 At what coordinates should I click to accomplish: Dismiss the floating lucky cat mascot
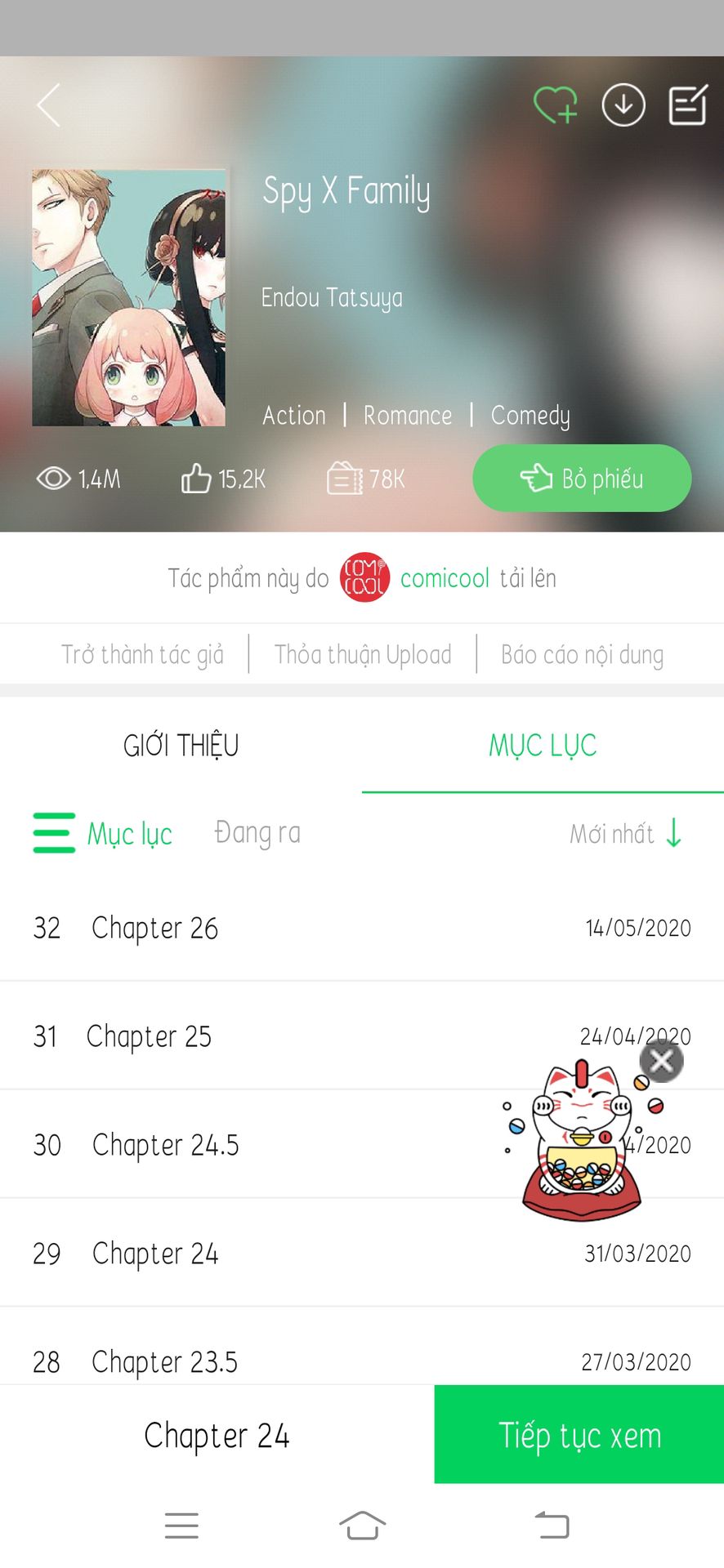point(661,1061)
